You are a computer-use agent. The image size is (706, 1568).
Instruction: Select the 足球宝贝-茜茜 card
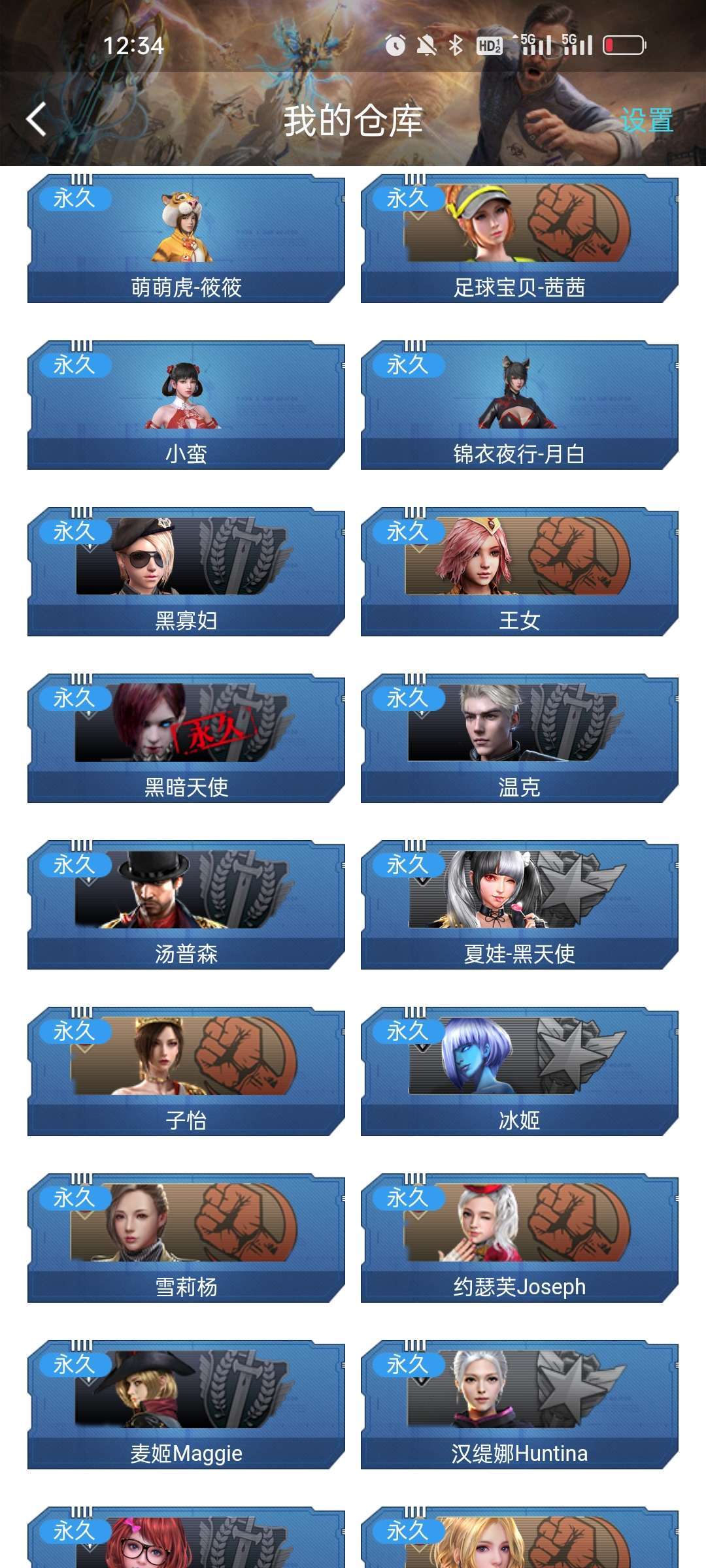coord(520,238)
